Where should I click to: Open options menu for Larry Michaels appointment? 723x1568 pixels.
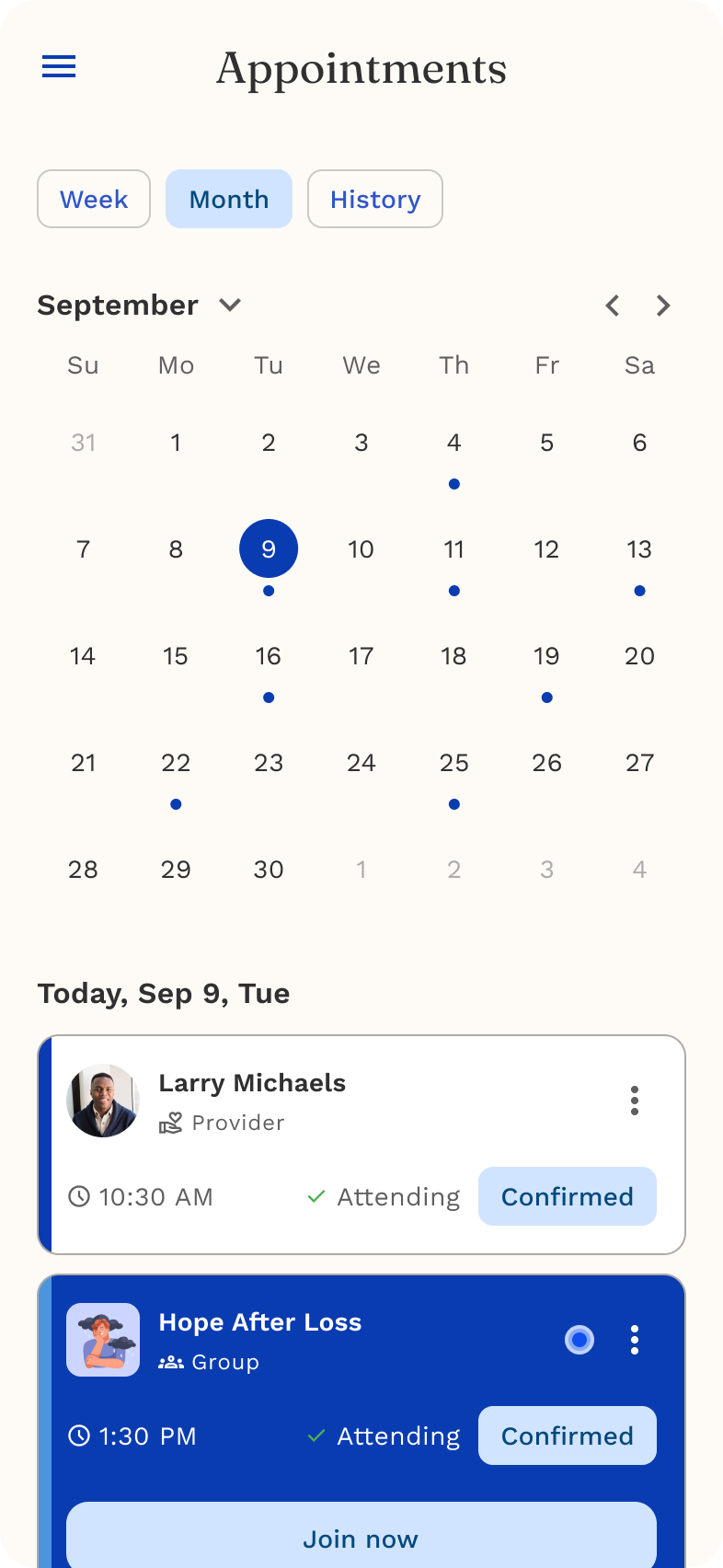click(635, 1101)
